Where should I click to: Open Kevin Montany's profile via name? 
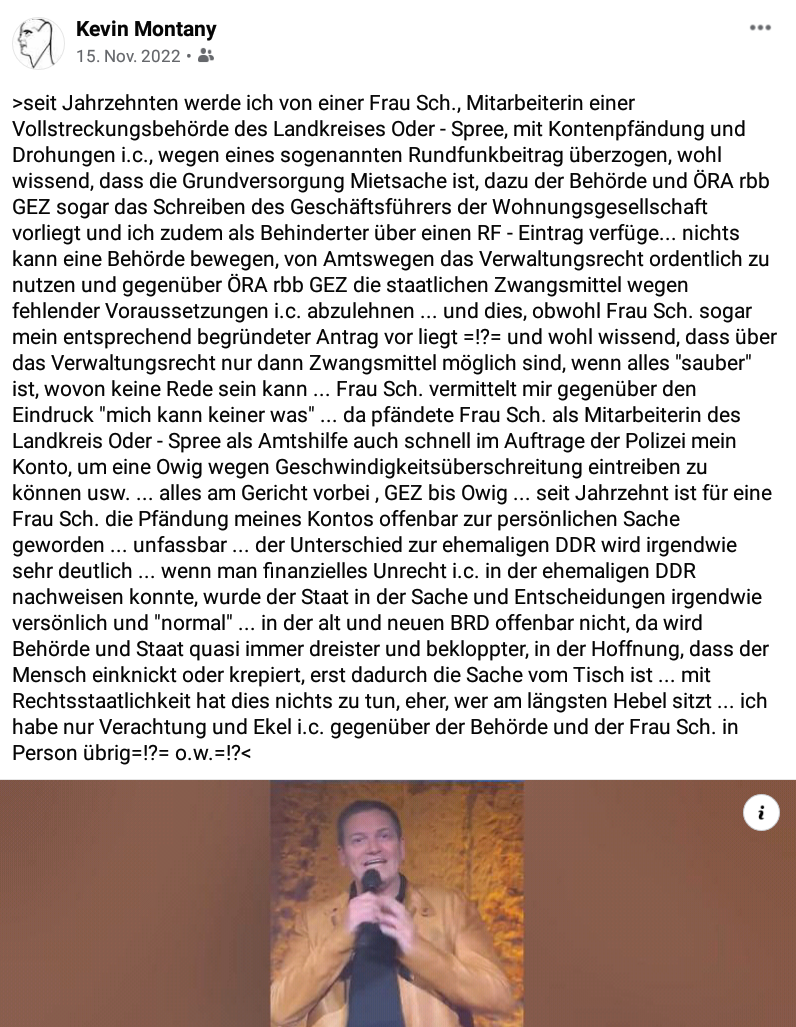[146, 29]
